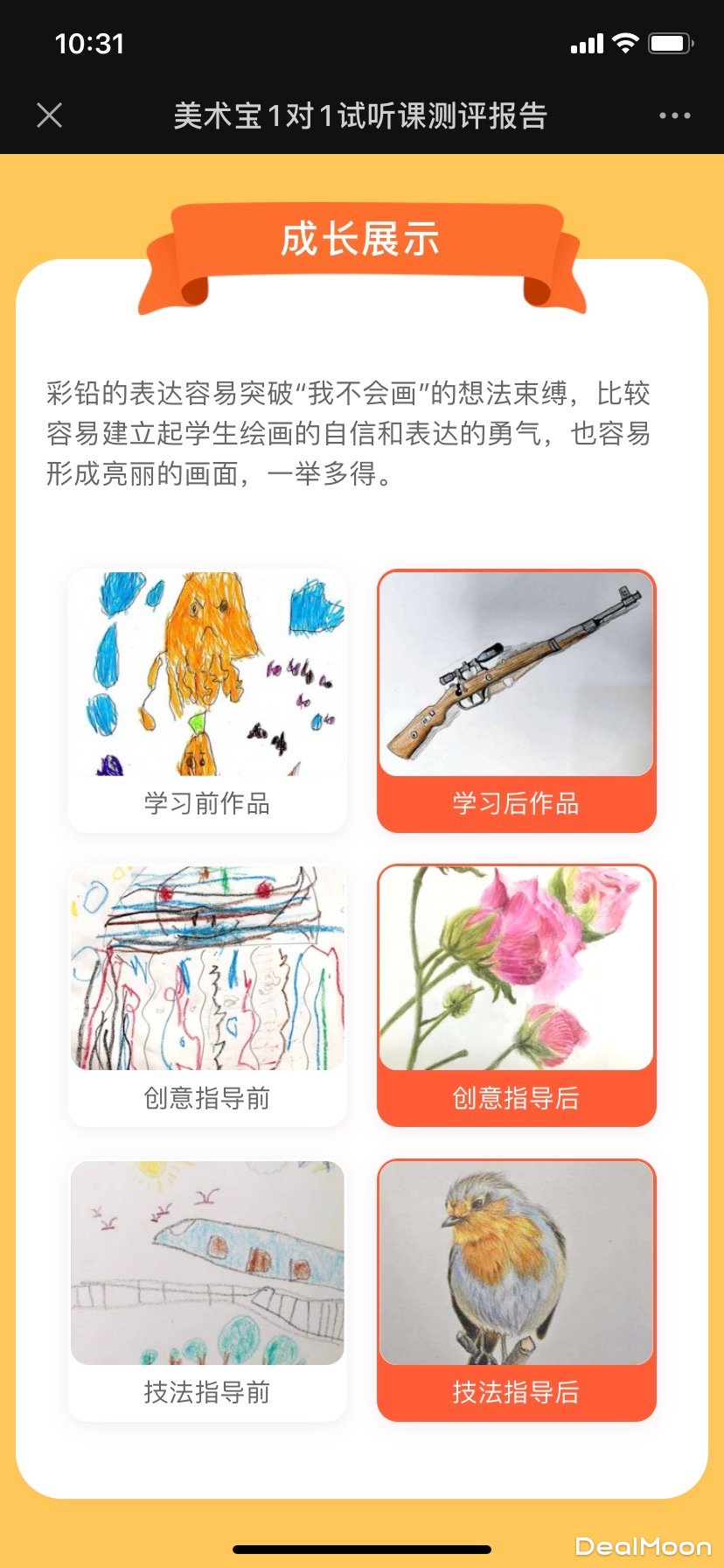Close the 美术宝 report page
This screenshot has width=724, height=1568.
[50, 115]
